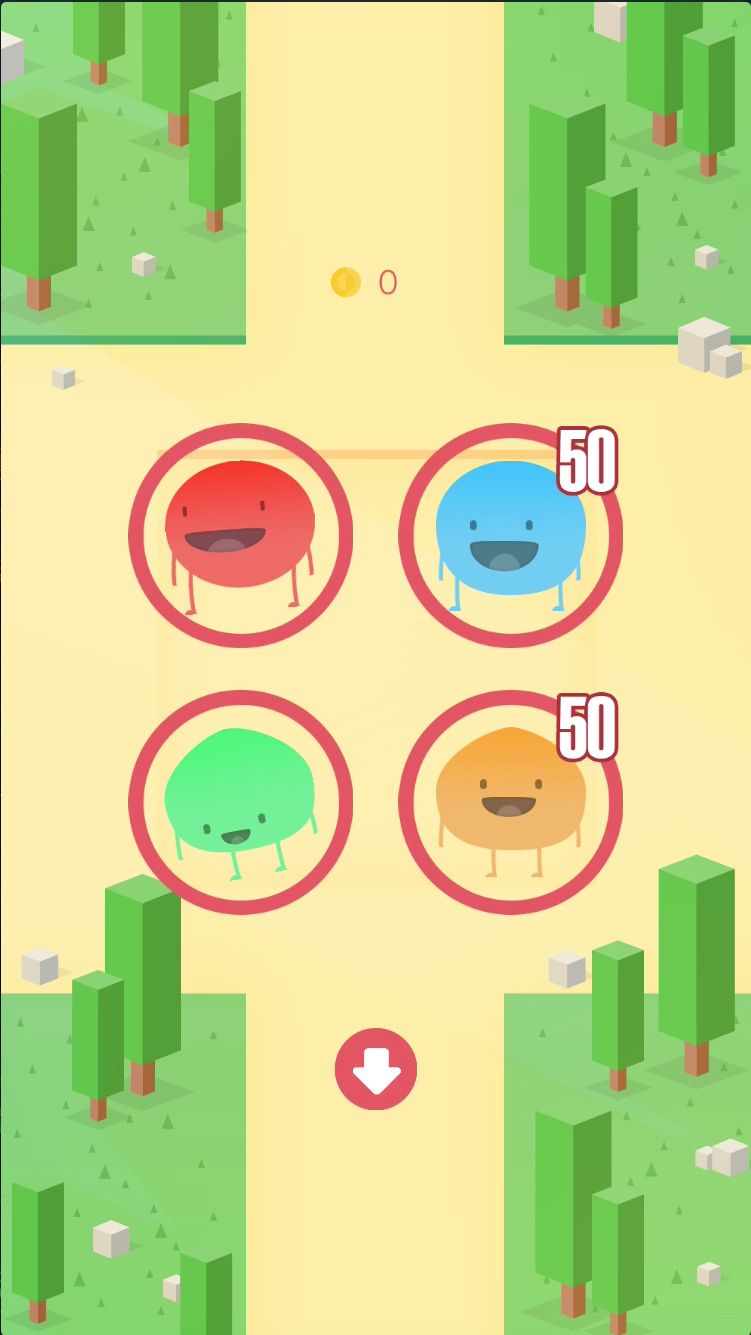Select the orange character costing 50
Viewport: 751px width, 1335px height.
[510, 801]
